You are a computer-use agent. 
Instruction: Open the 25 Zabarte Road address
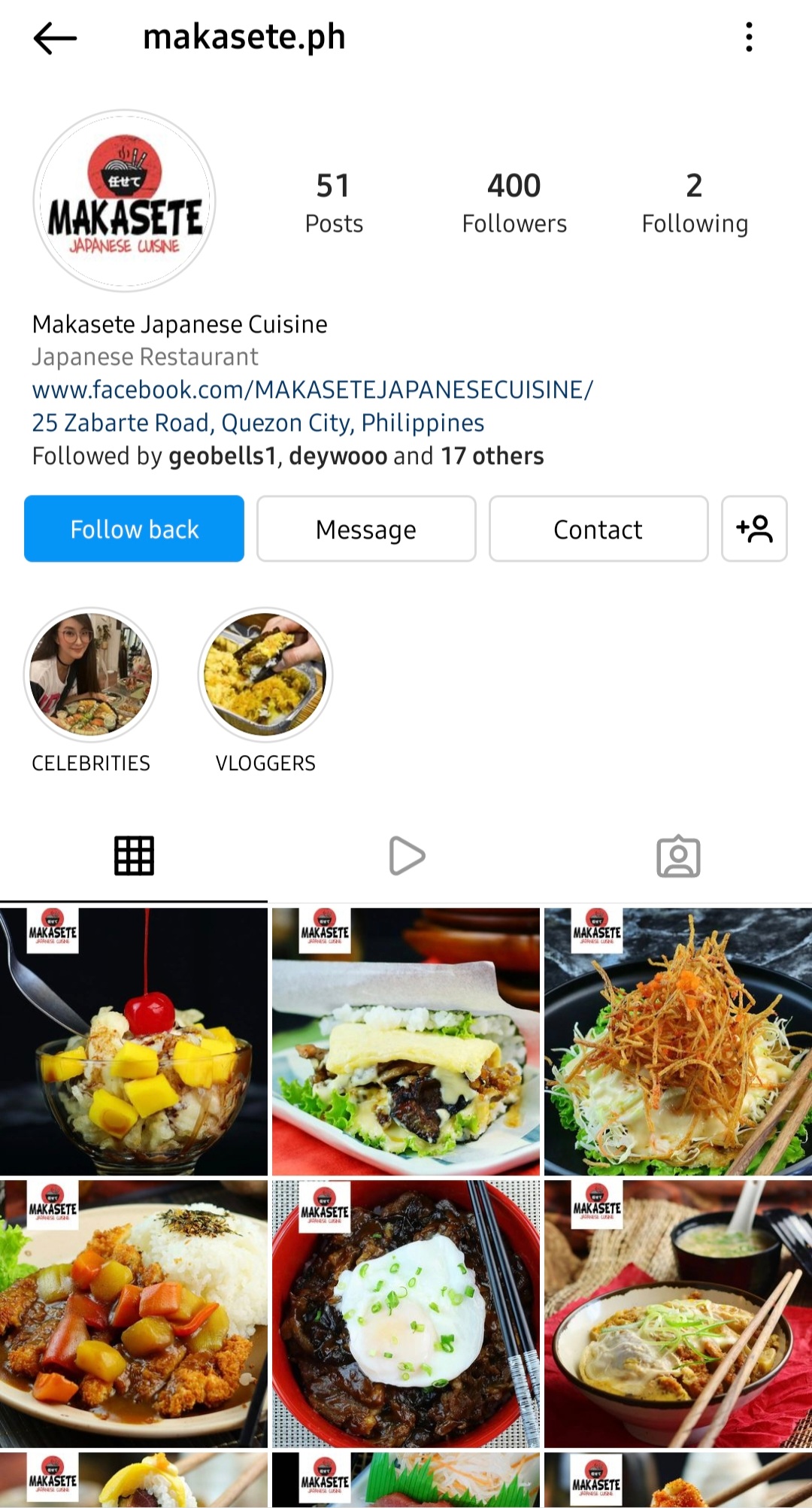click(x=258, y=423)
